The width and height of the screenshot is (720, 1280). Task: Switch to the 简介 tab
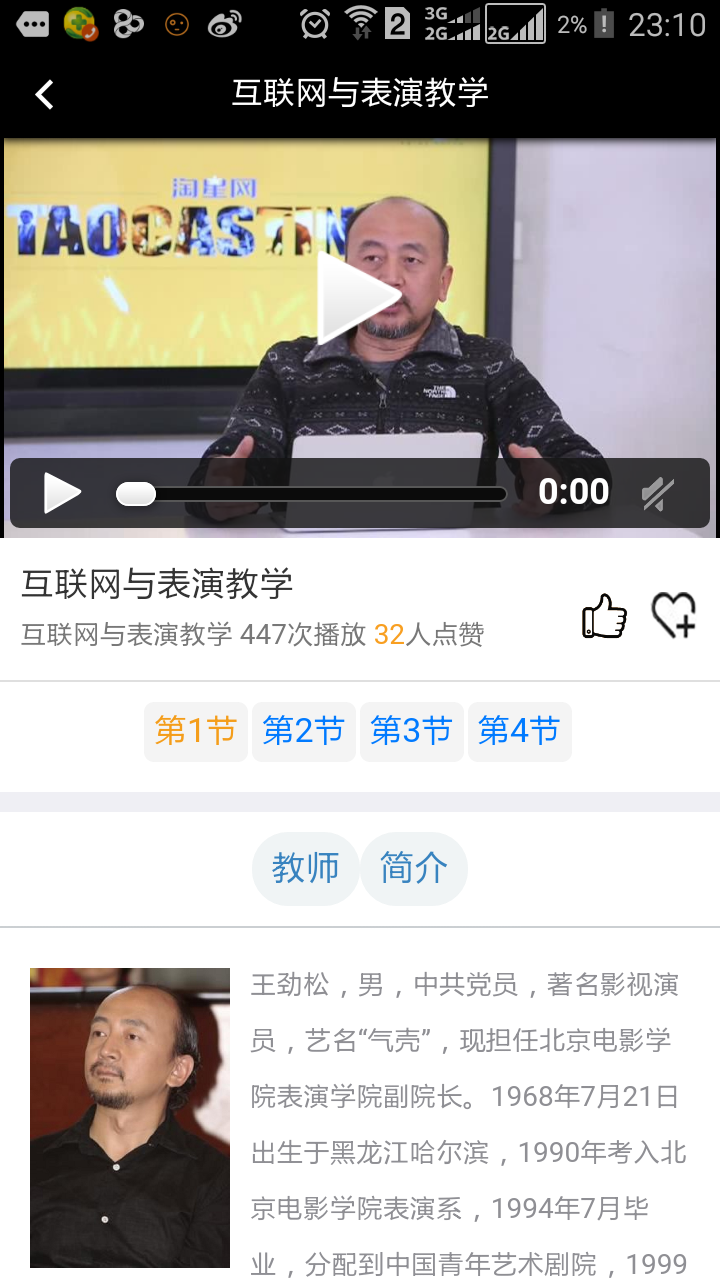pyautogui.click(x=414, y=868)
